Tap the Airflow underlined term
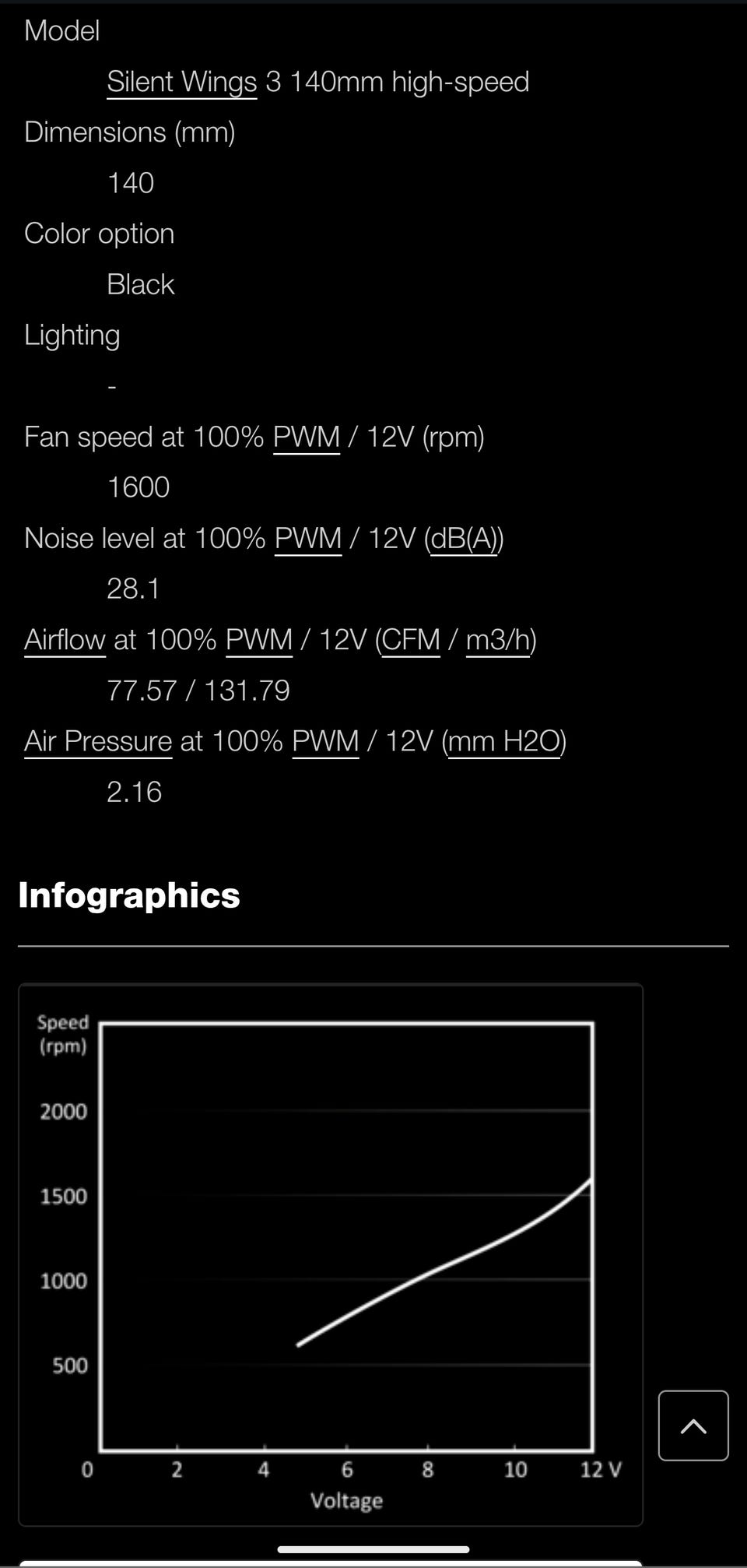 (x=65, y=640)
